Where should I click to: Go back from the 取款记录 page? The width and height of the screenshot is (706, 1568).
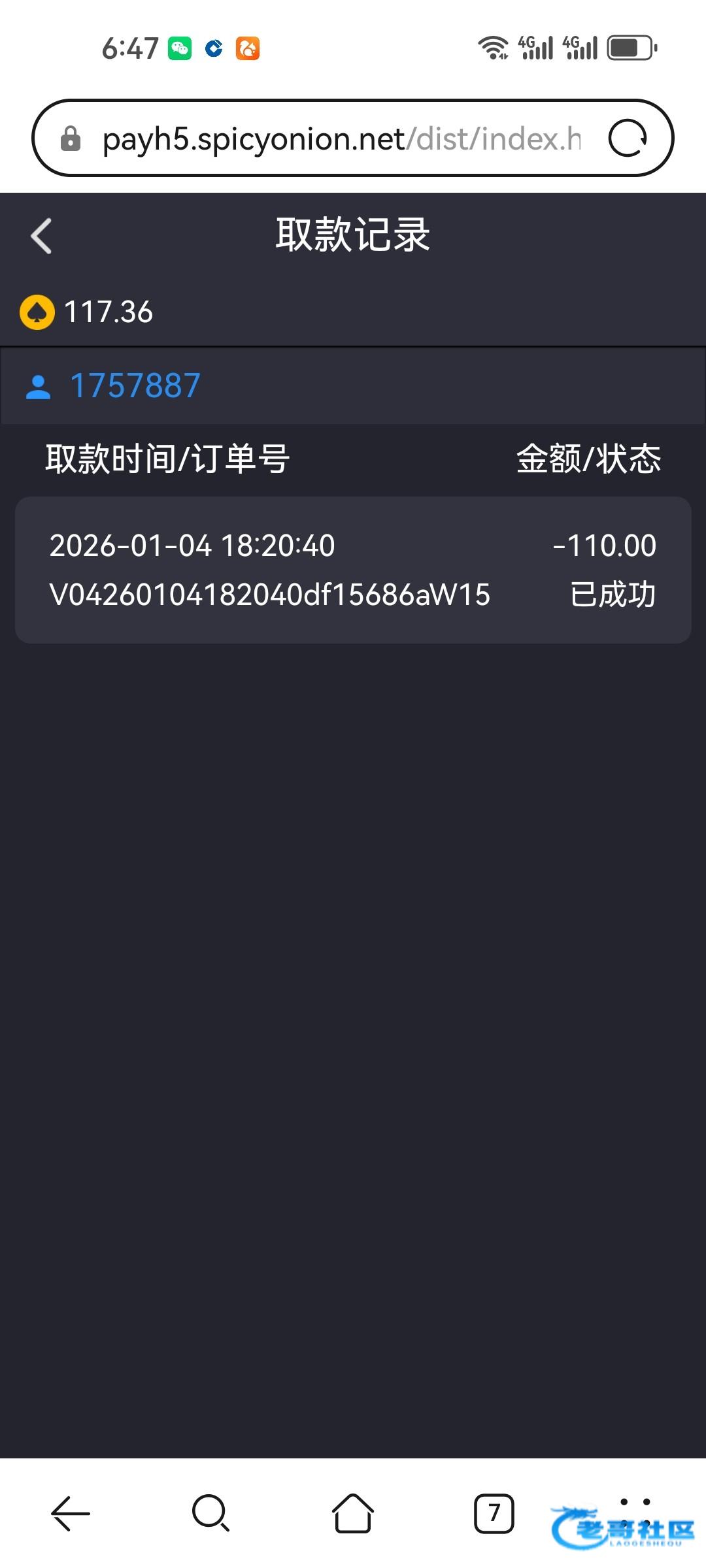coord(42,236)
